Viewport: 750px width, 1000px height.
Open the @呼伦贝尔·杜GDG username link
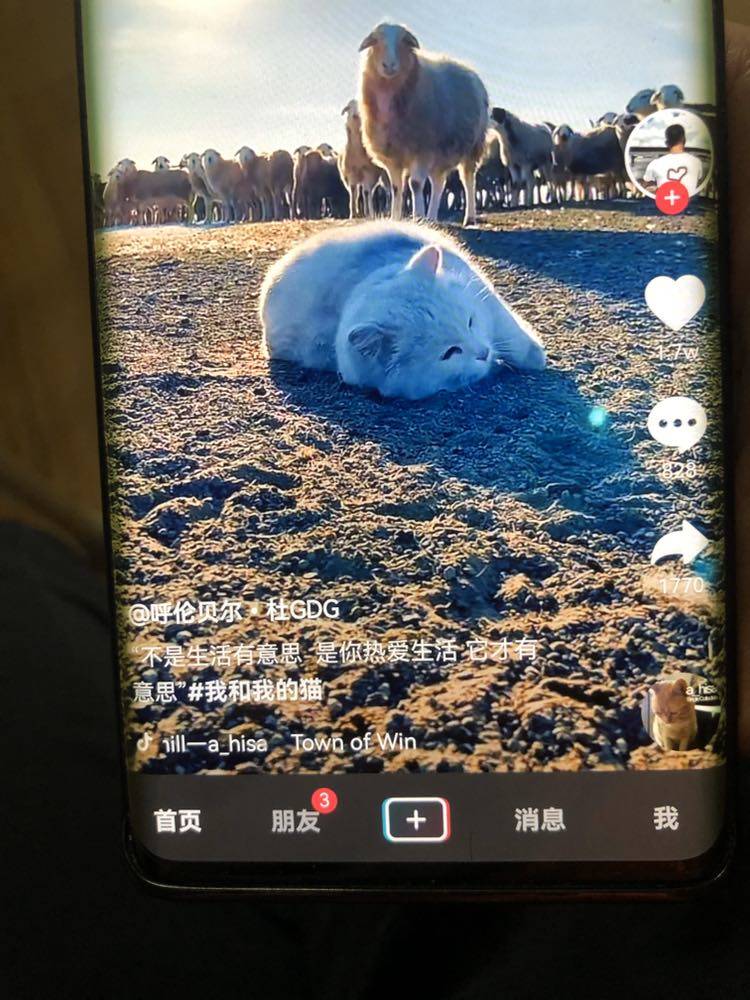(x=234, y=612)
